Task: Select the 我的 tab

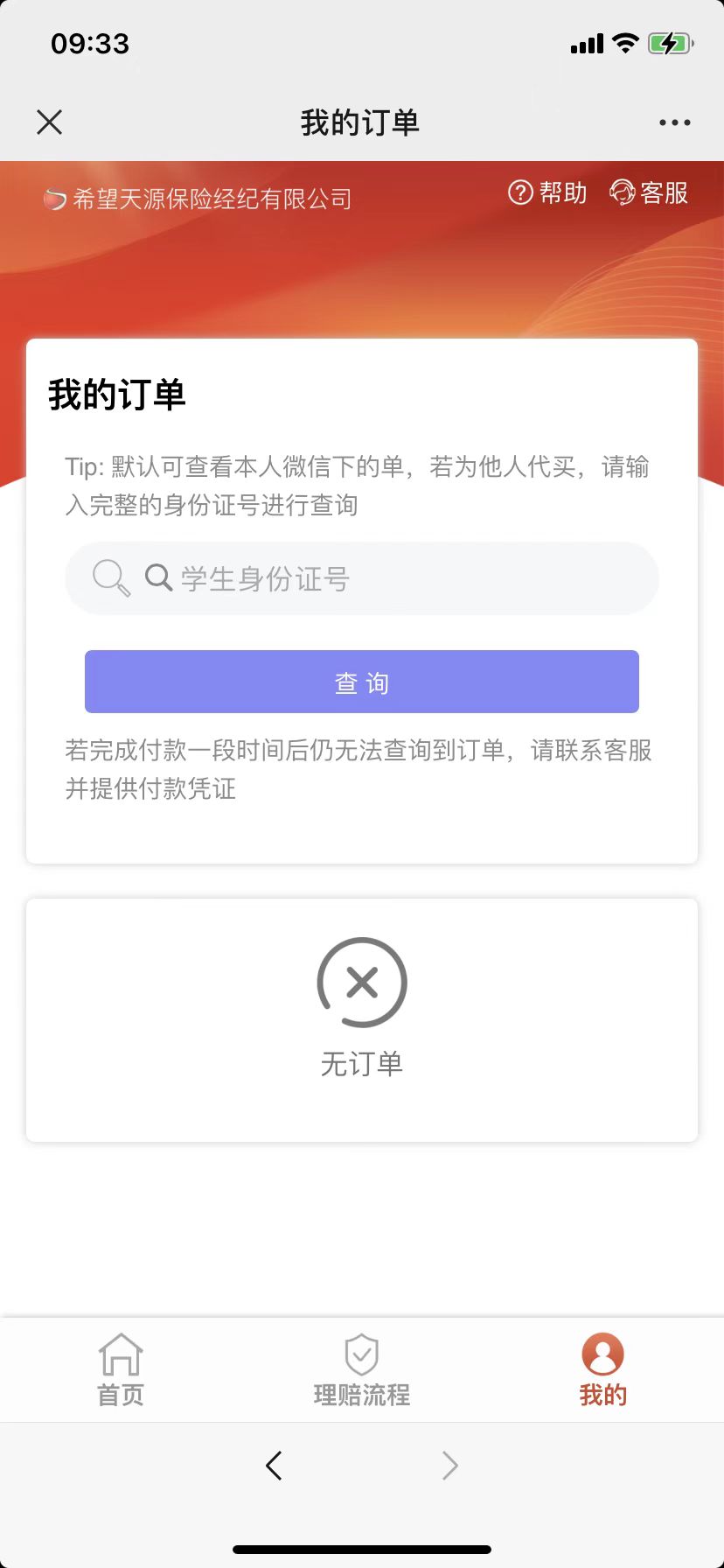Action: (602, 1370)
